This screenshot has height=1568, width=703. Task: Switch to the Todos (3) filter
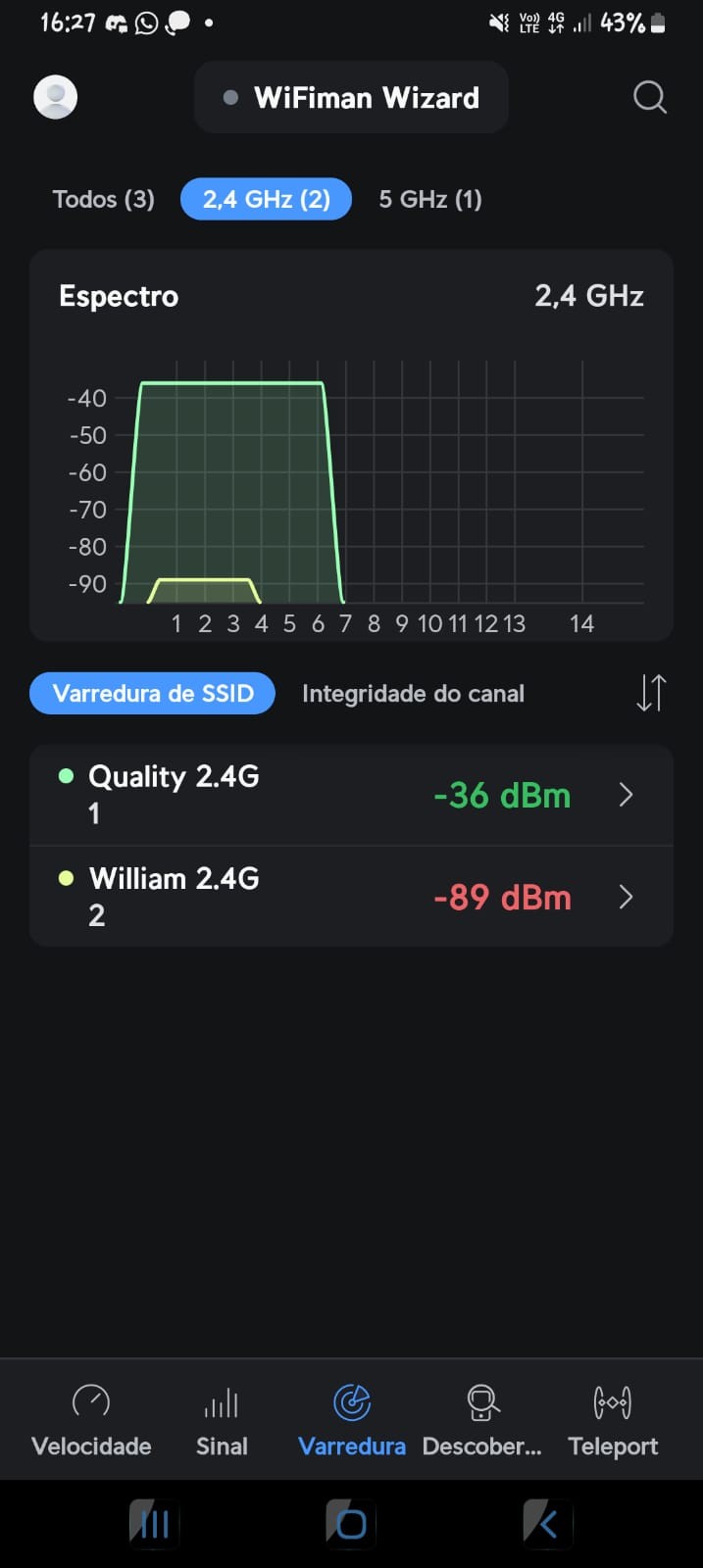104,199
